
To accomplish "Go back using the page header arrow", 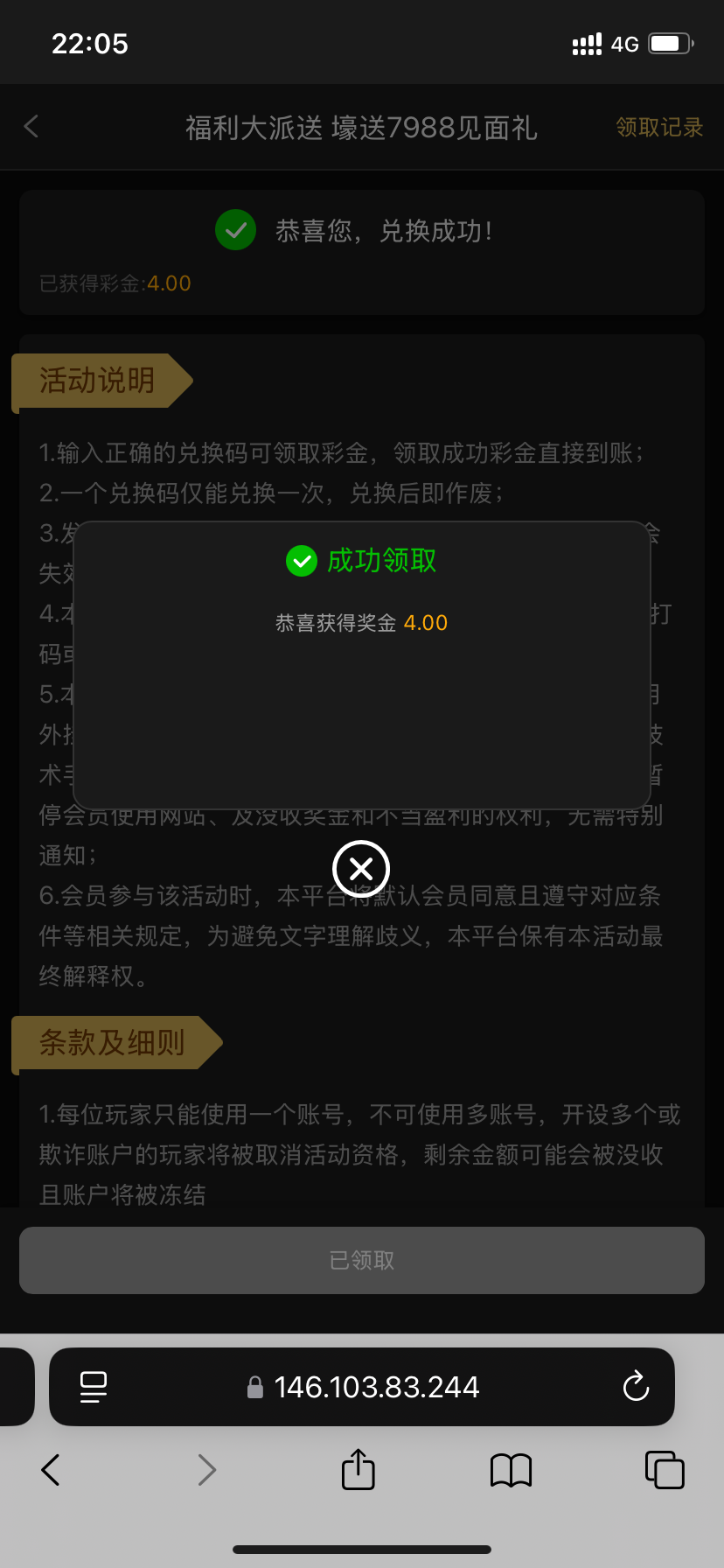I will click(x=31, y=127).
